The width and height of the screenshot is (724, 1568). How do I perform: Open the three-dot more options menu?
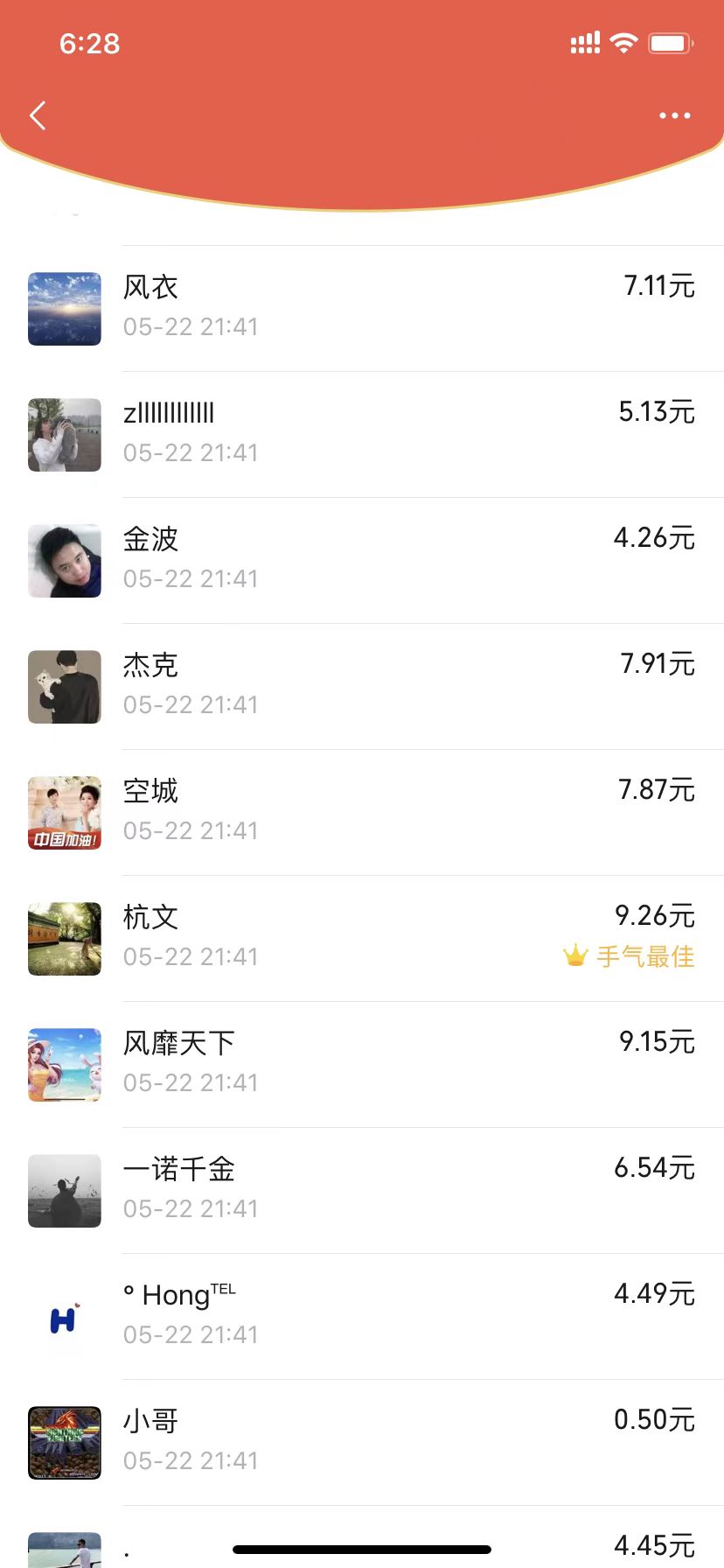674,115
